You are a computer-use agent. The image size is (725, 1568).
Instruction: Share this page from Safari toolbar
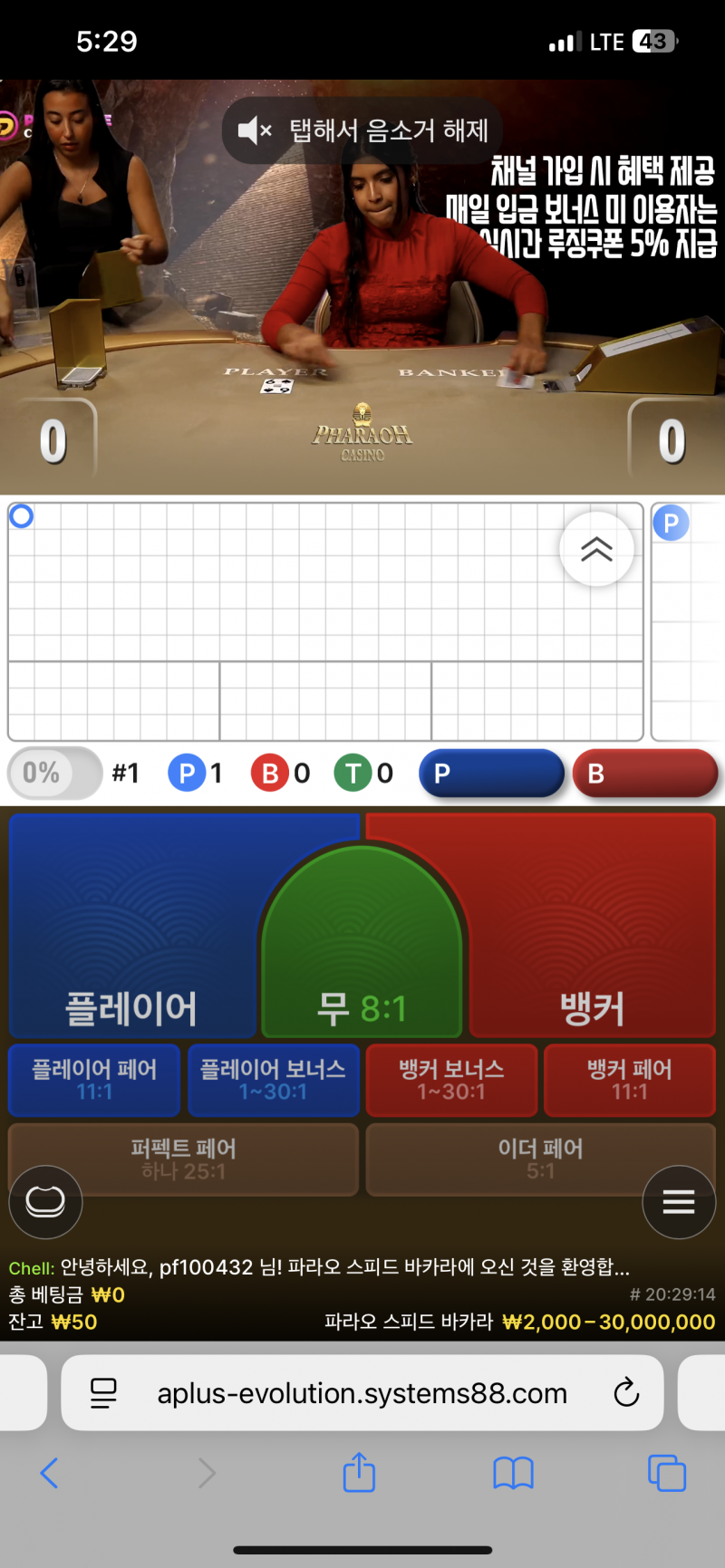359,1473
